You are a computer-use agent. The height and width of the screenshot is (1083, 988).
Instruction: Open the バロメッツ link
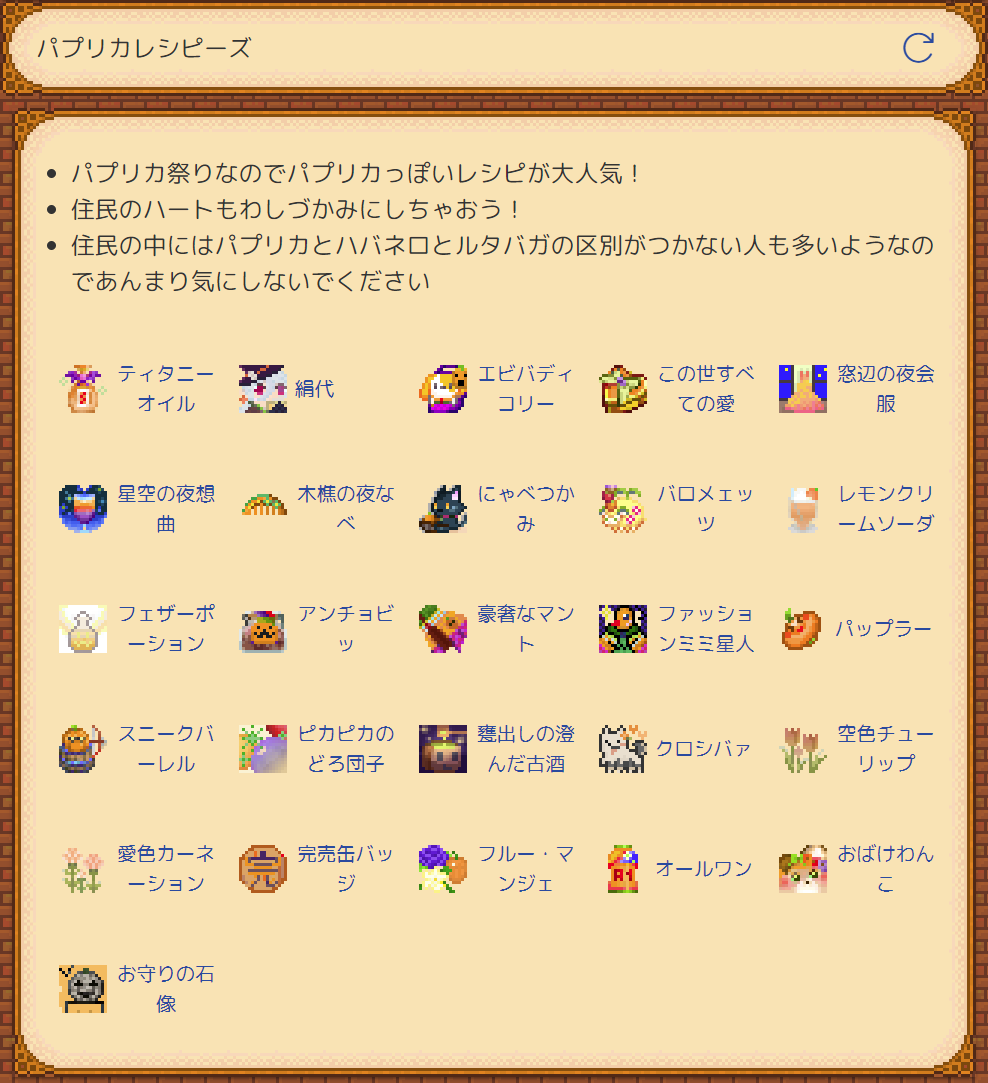(705, 509)
